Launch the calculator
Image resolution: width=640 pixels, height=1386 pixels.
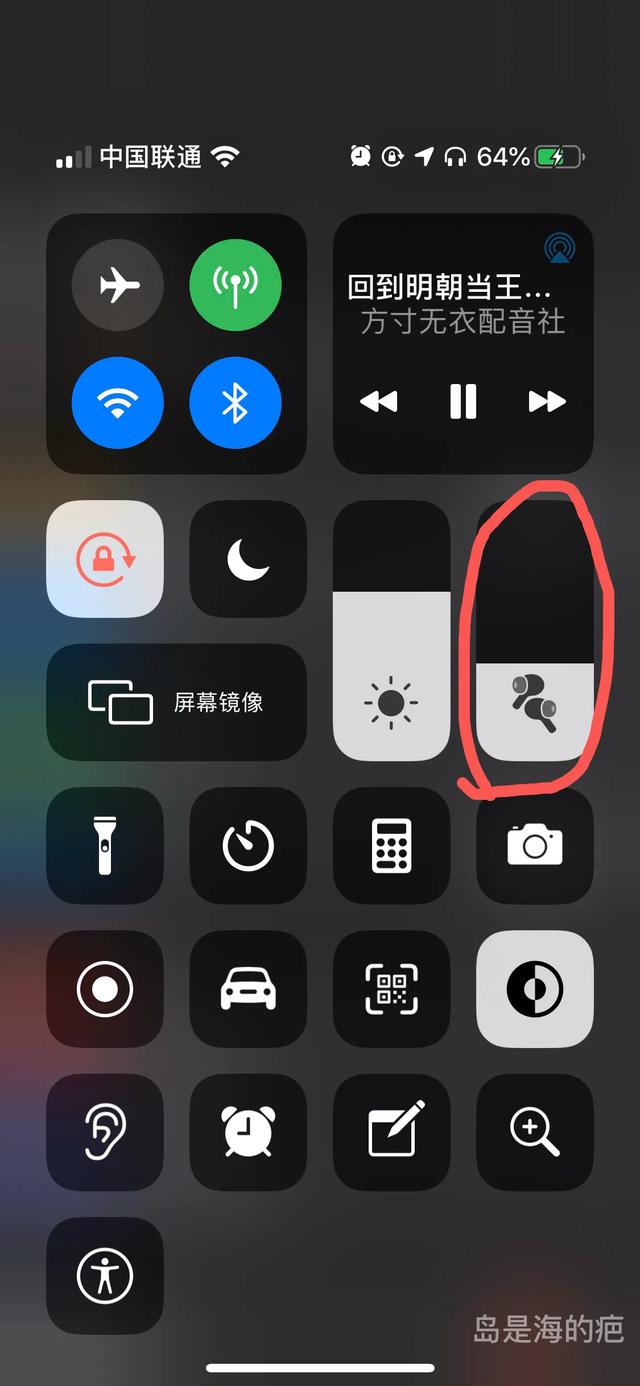391,846
